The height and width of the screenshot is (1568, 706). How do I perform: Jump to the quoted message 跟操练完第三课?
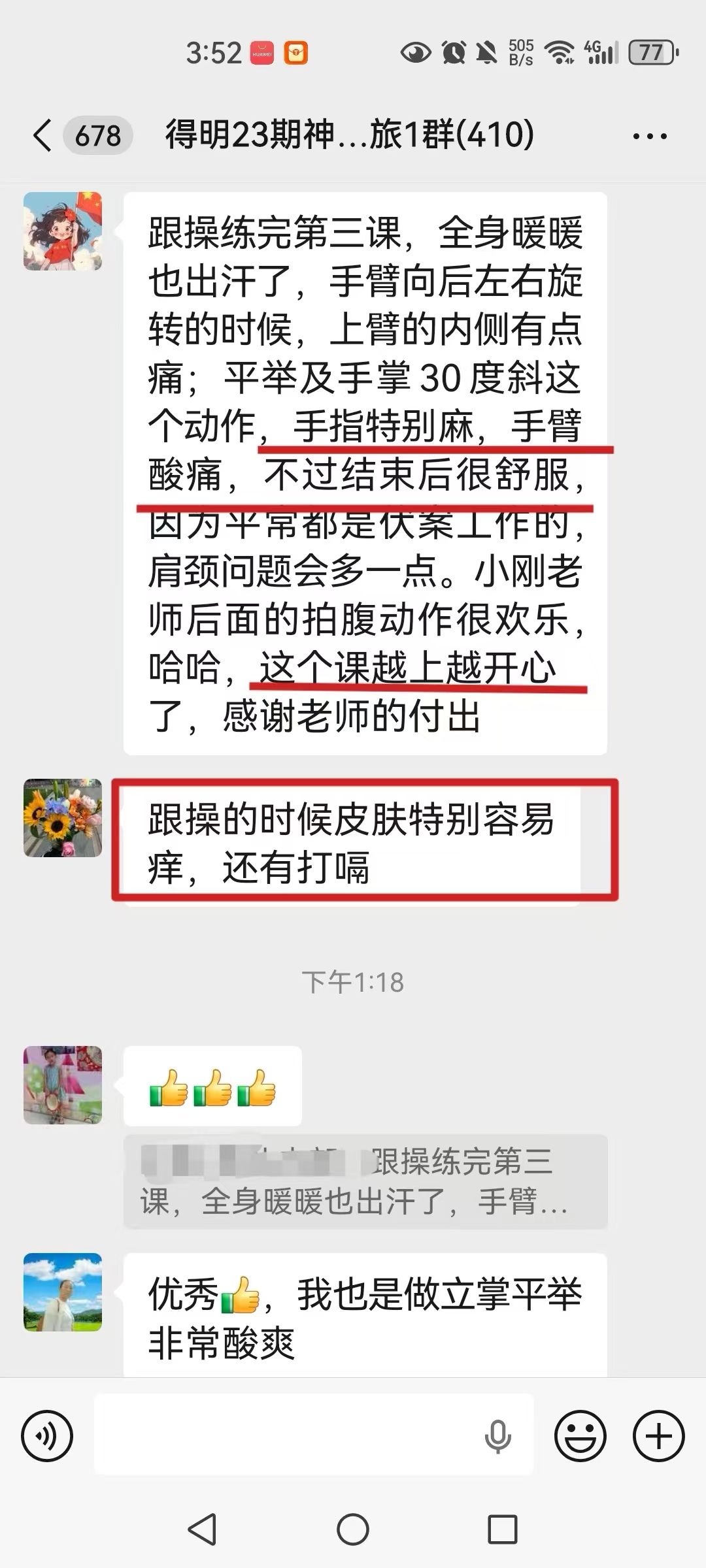(365, 1181)
